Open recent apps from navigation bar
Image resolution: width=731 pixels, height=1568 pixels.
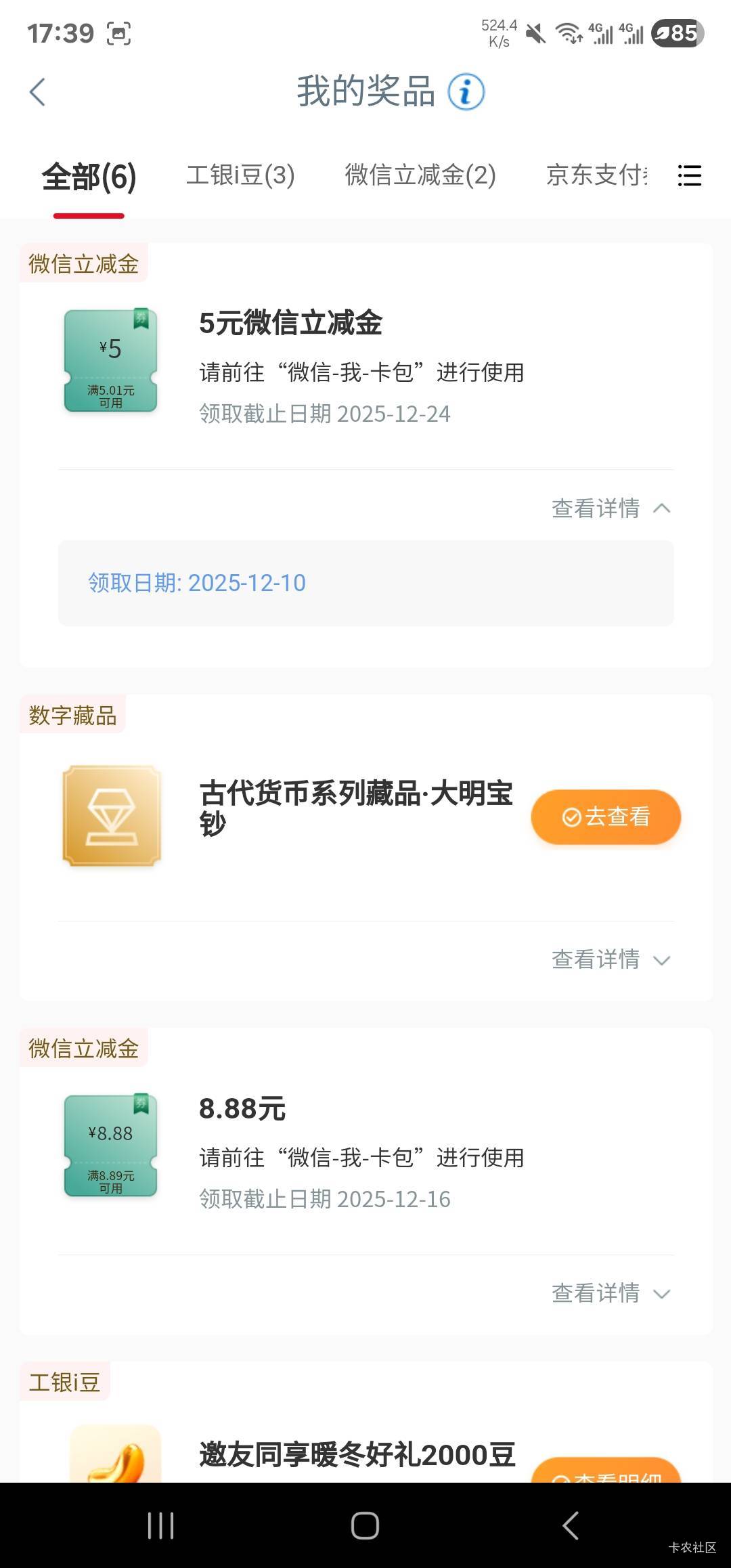coord(160,1525)
